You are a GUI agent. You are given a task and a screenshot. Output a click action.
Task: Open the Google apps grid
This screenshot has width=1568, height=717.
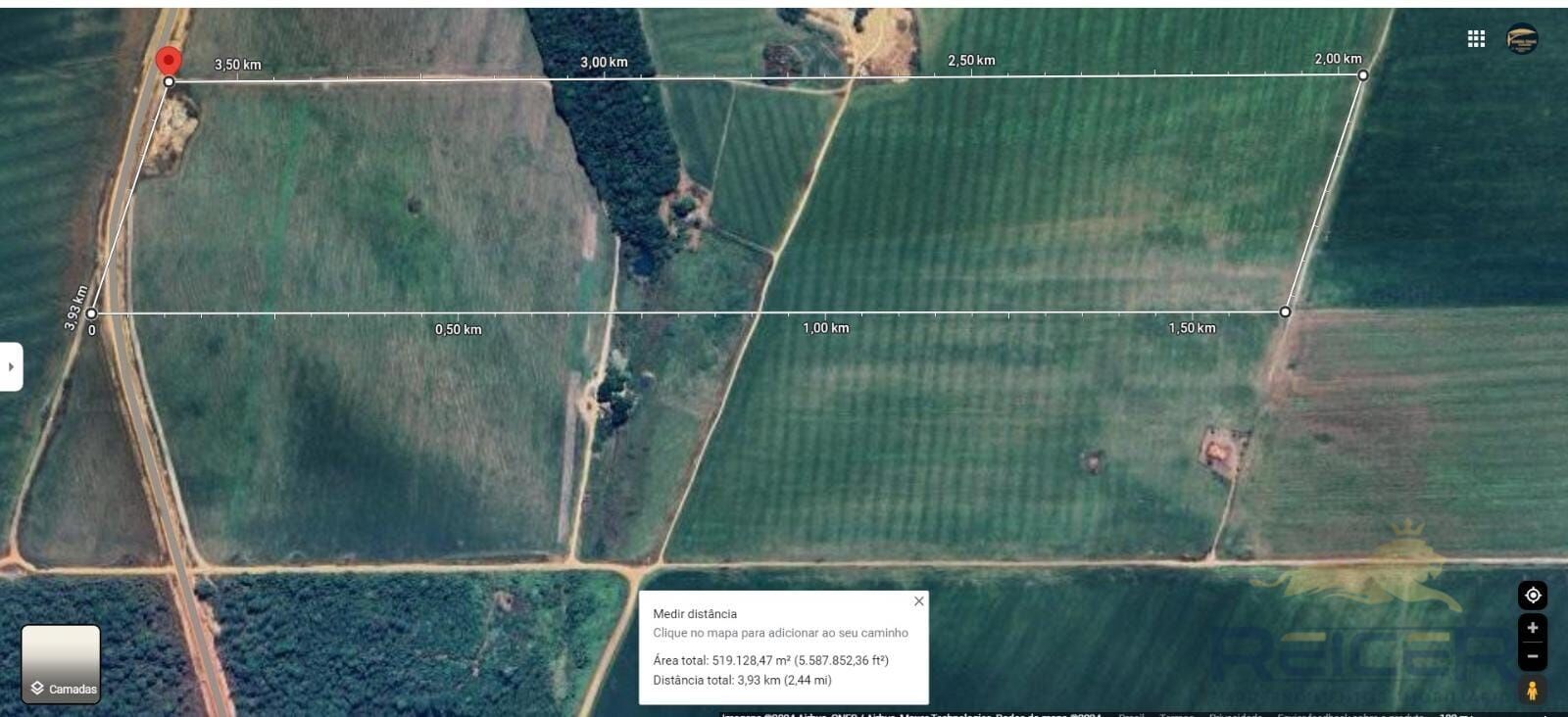click(1476, 38)
